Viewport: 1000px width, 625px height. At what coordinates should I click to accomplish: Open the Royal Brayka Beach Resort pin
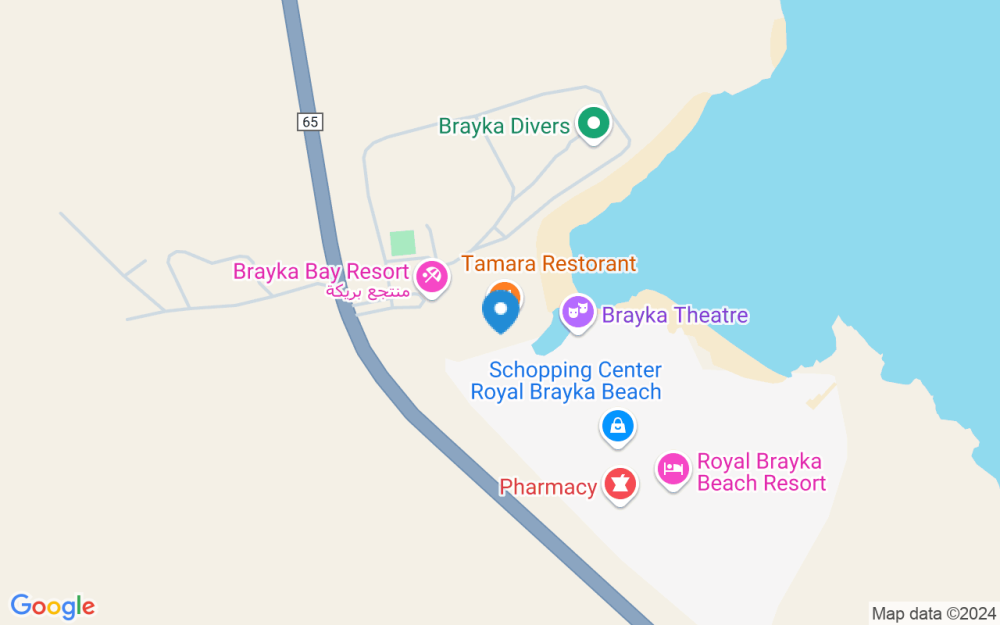point(673,468)
